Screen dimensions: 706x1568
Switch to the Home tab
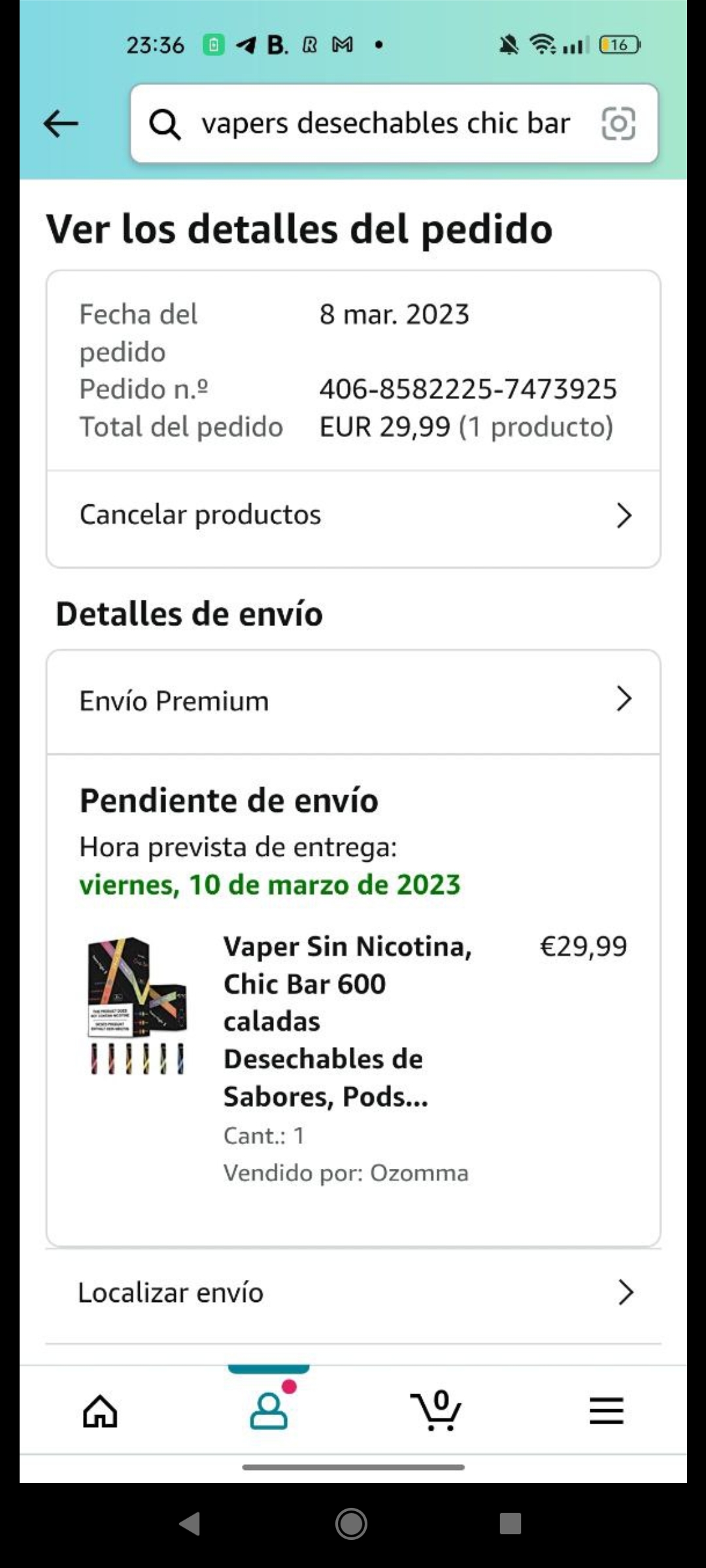[100, 1411]
